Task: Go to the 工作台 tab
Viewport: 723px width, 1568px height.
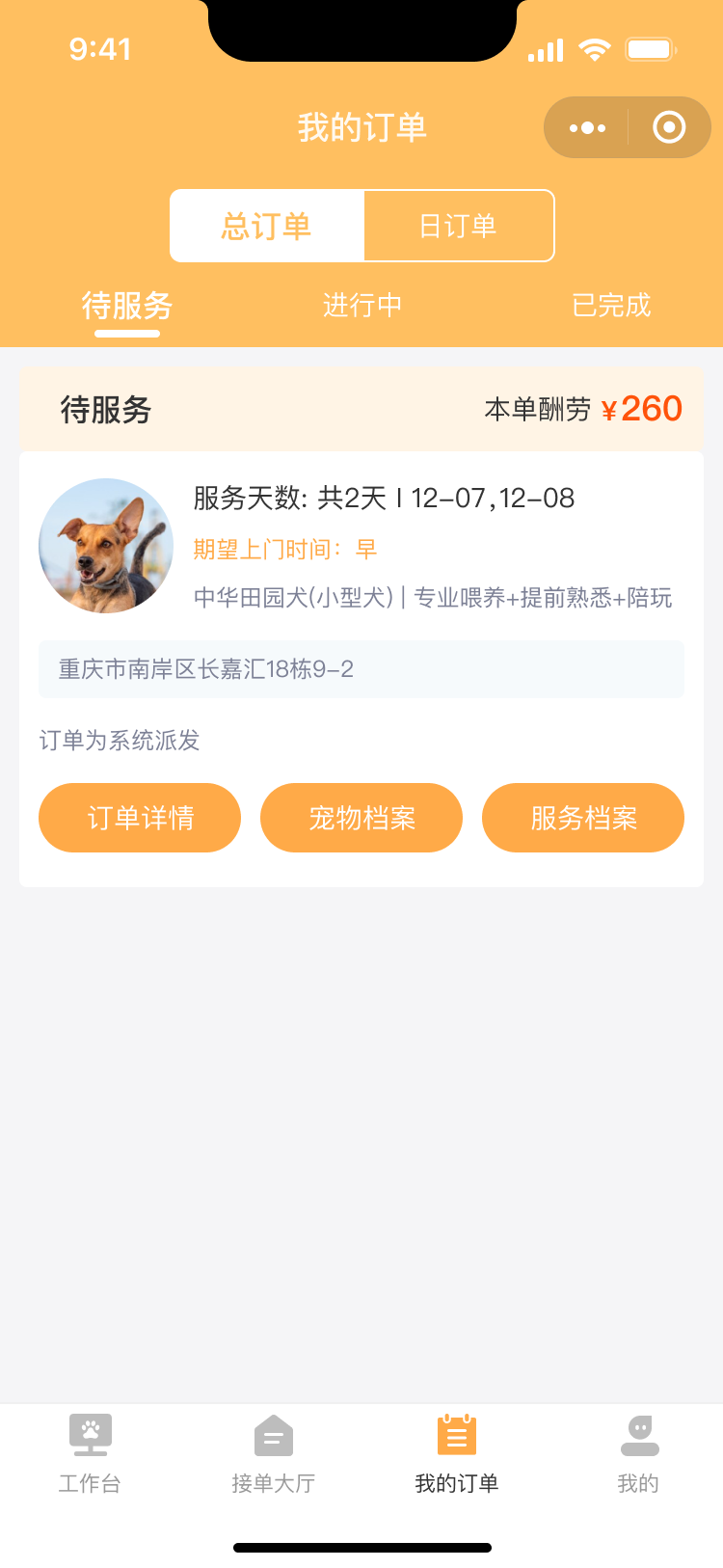Action: pos(90,1454)
